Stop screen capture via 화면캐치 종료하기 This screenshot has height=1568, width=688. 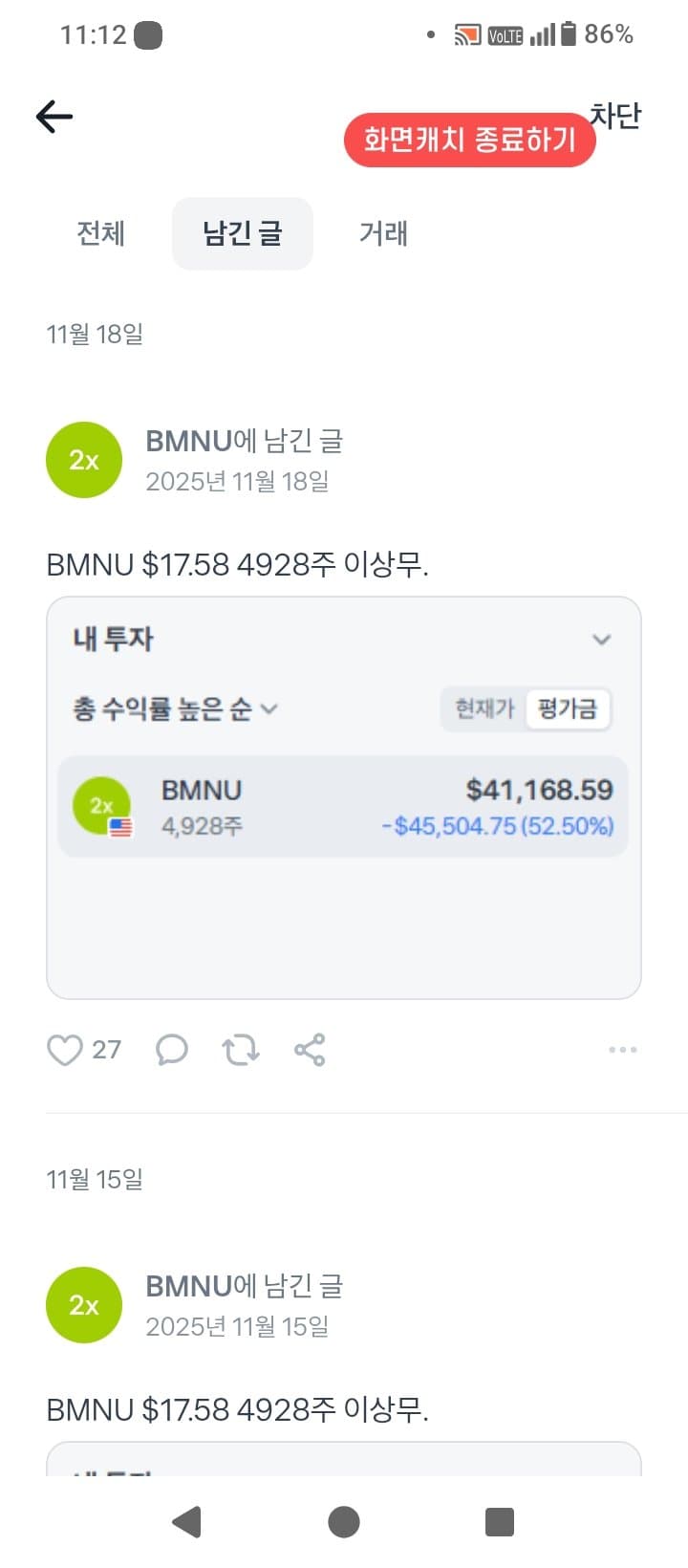click(x=469, y=141)
